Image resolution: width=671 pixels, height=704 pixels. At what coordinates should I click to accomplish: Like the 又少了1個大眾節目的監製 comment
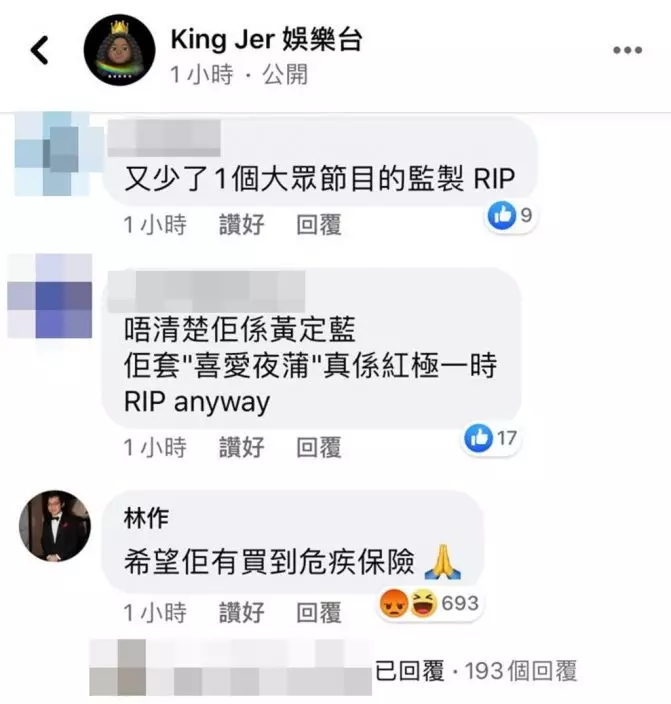pos(242,225)
